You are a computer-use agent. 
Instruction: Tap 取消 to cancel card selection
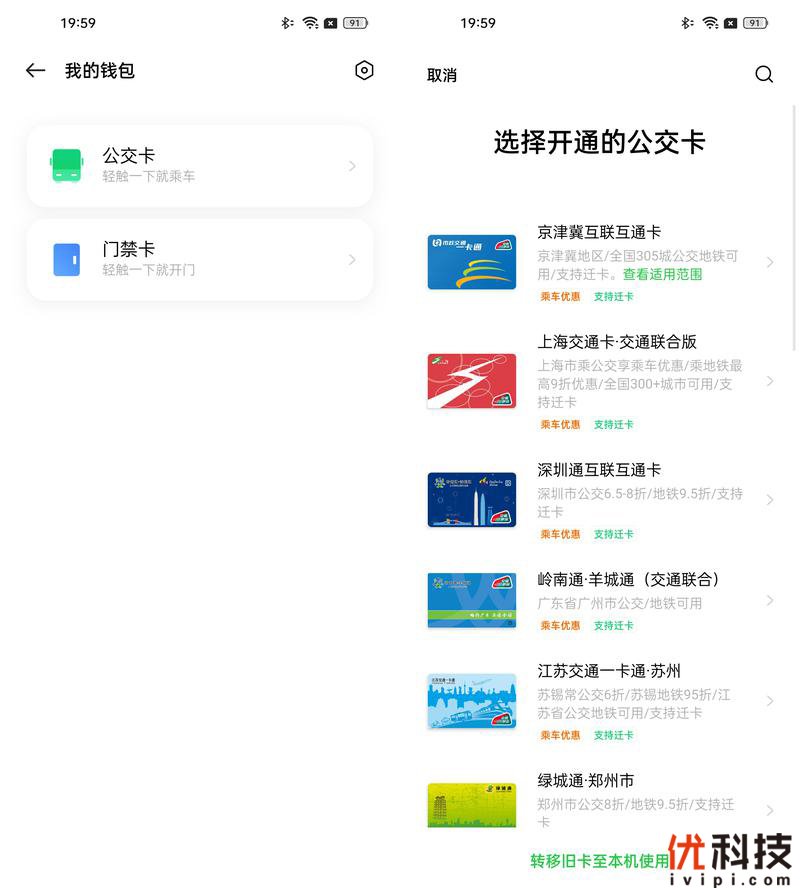[x=442, y=75]
